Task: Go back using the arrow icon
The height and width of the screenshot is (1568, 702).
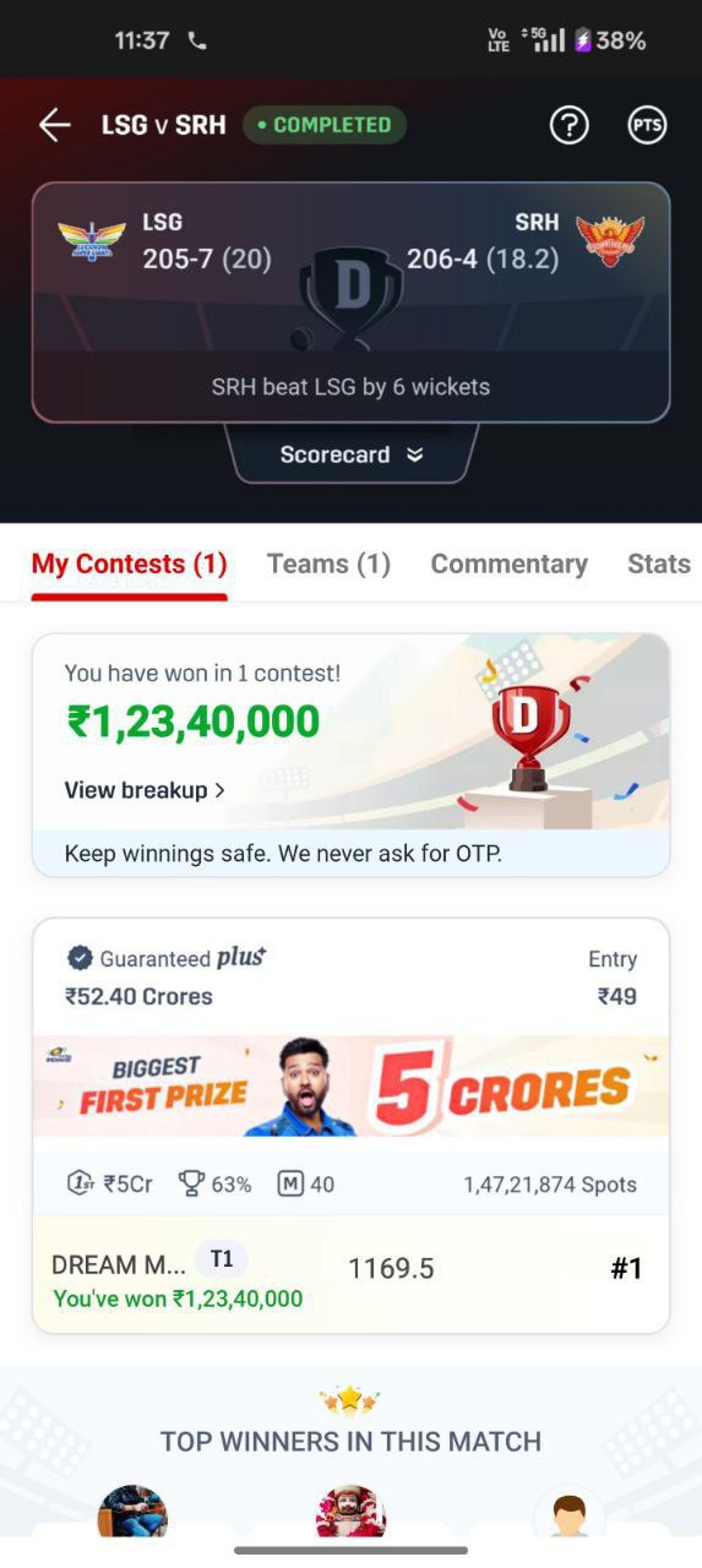Action: click(55, 125)
